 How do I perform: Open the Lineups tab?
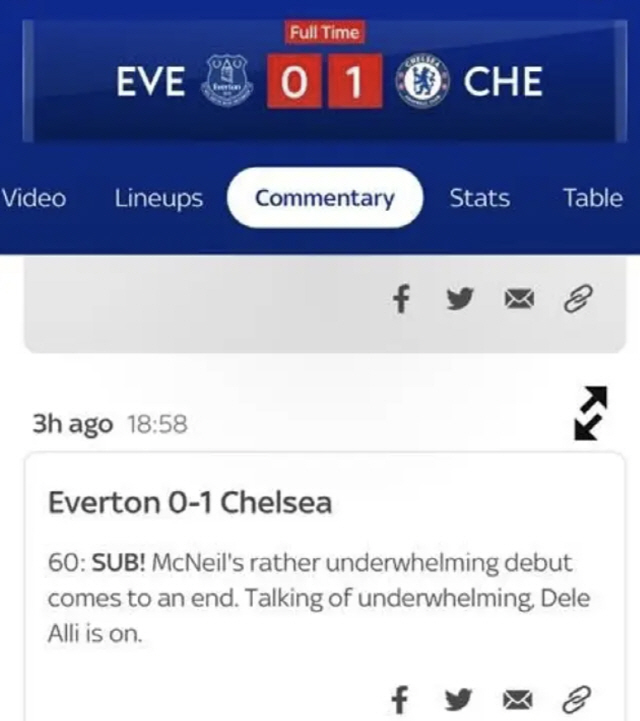pyautogui.click(x=158, y=198)
